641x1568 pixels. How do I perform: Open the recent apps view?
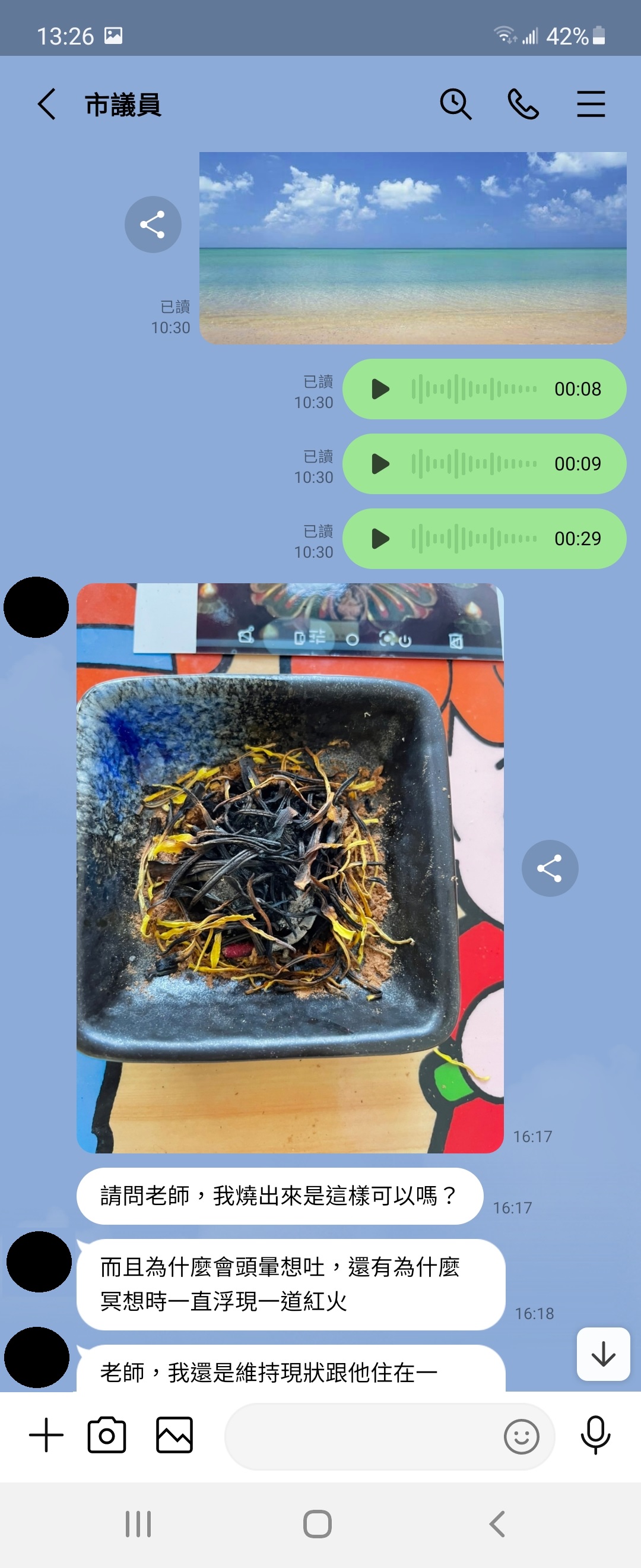coord(138,1524)
